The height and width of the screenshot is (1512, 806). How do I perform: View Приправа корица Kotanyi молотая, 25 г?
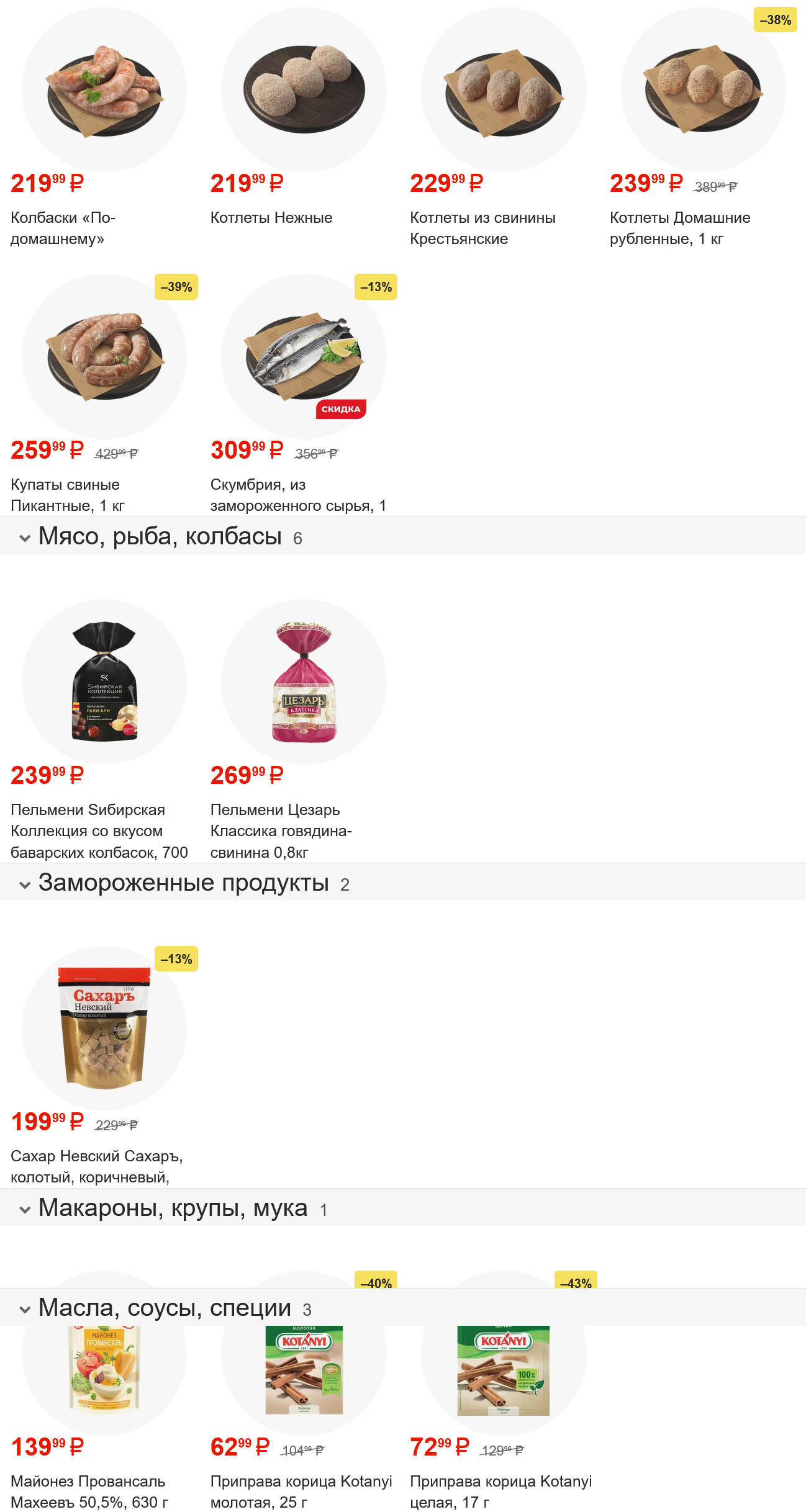click(x=304, y=1372)
